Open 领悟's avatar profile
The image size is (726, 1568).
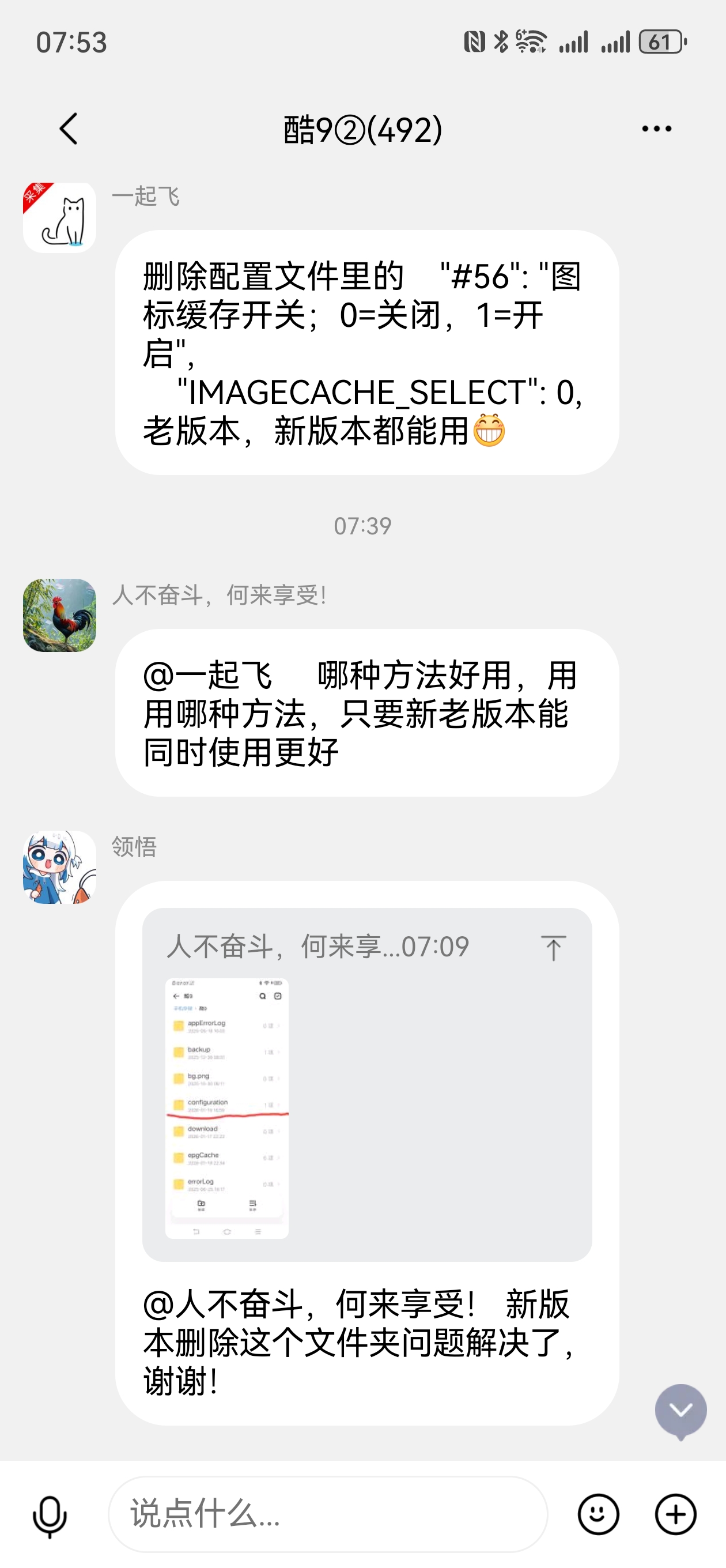(x=60, y=867)
